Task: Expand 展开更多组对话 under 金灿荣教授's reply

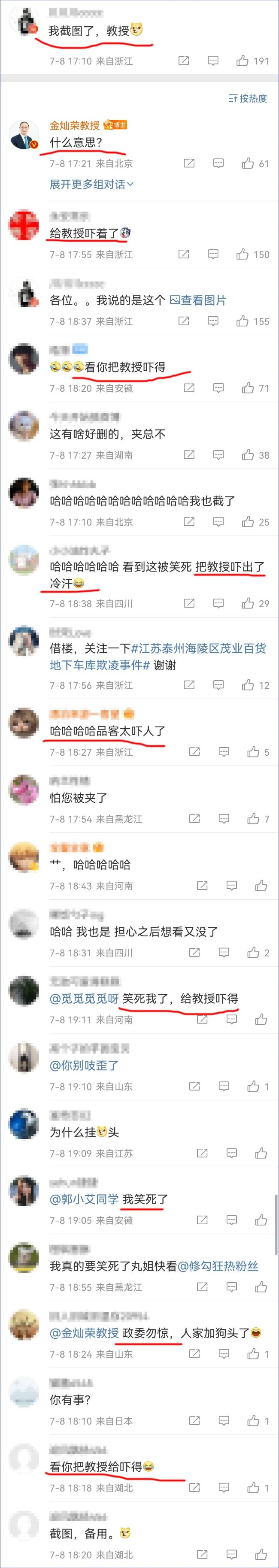Action: 91,184
